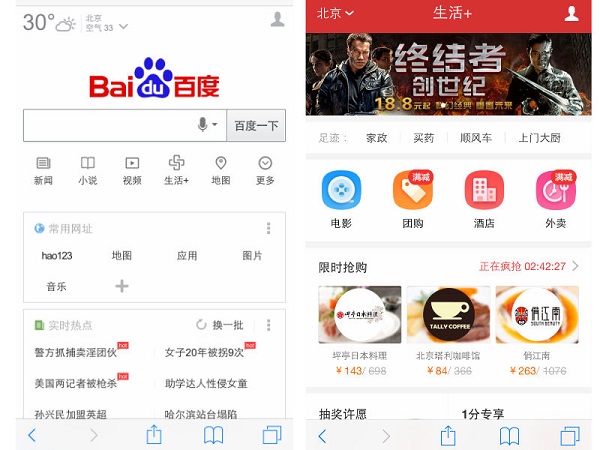Open headline 警方抓捕卖淫团伙
600x450 pixels.
pos(76,353)
